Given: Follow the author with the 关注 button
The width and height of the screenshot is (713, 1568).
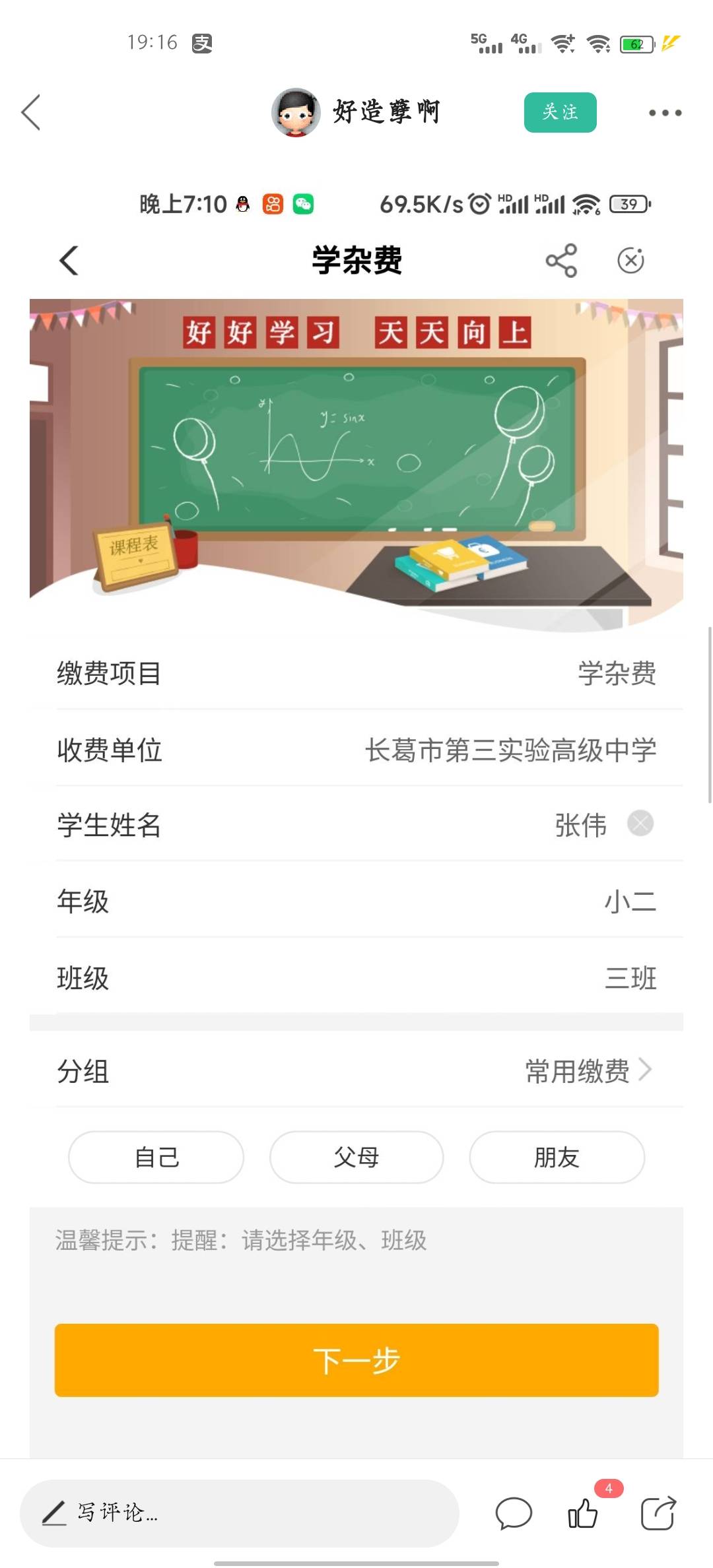Looking at the screenshot, I should (560, 112).
